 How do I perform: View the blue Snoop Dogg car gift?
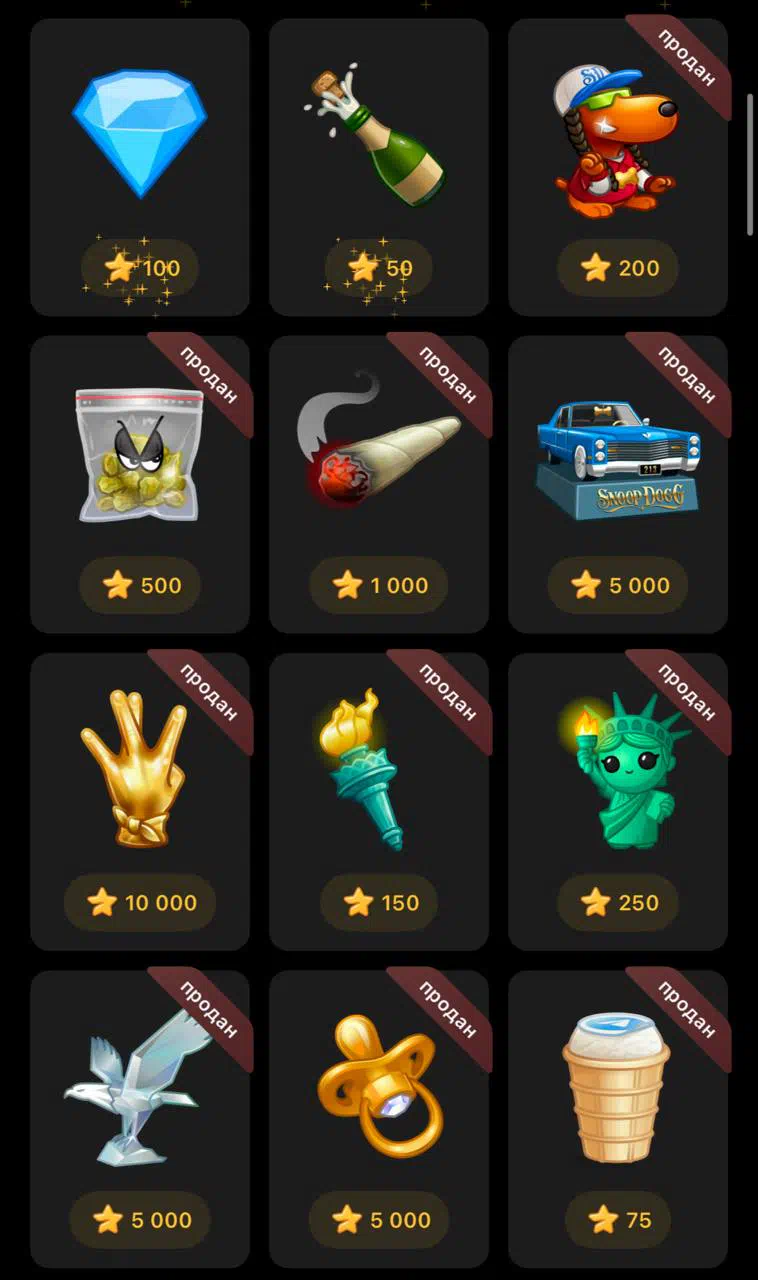click(618, 484)
